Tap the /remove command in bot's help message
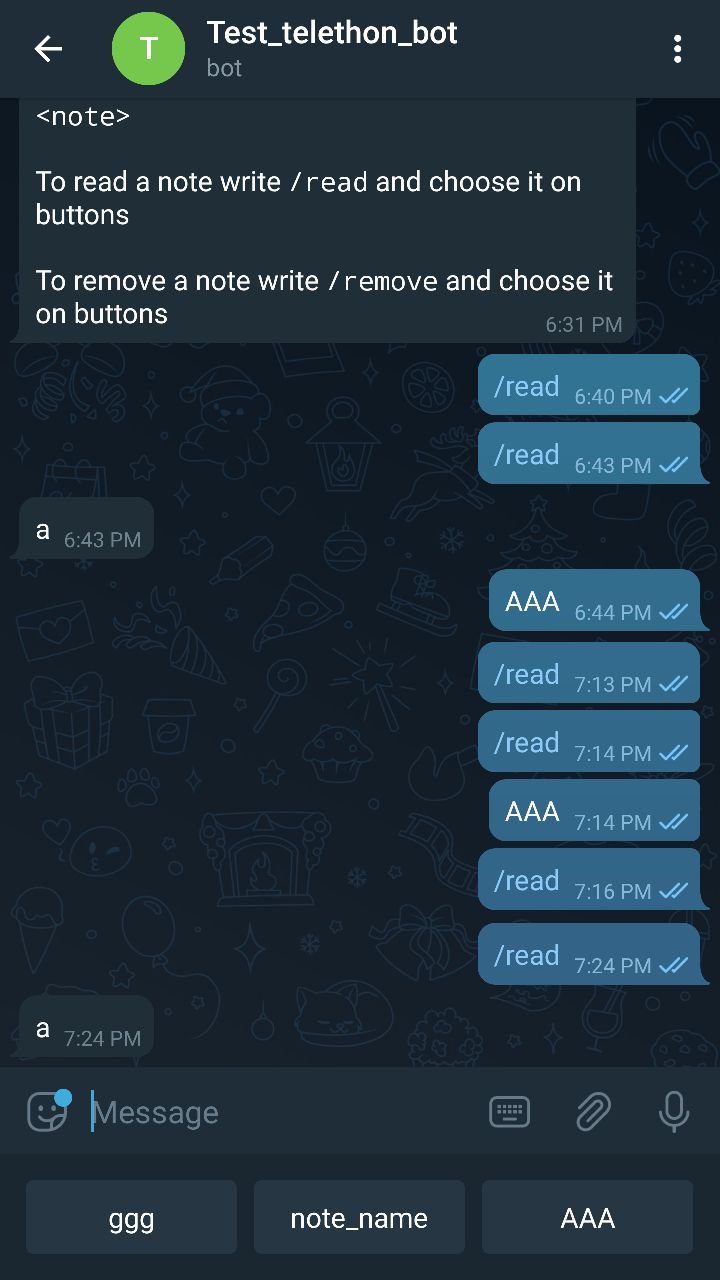720x1280 pixels. click(x=383, y=281)
